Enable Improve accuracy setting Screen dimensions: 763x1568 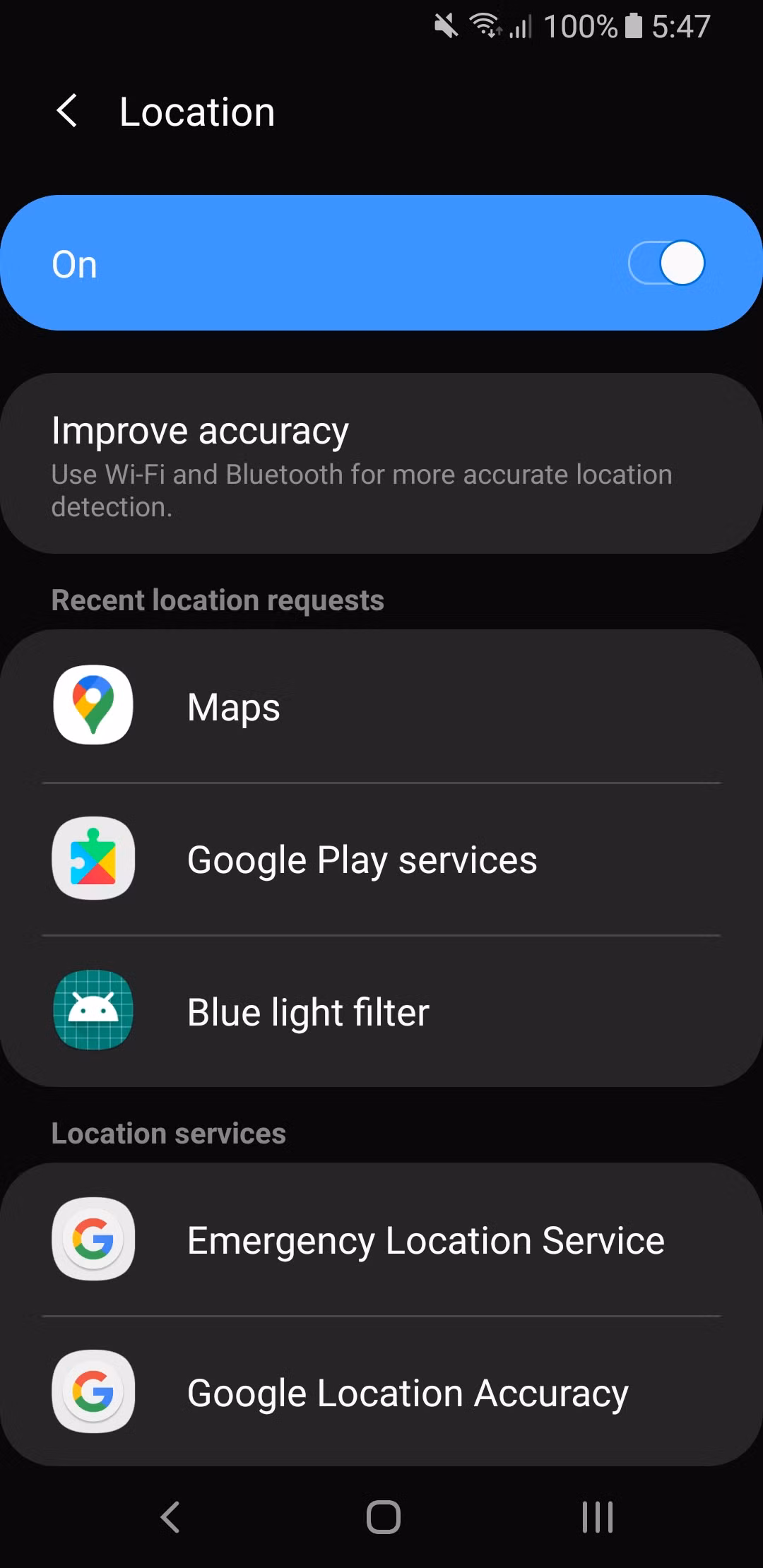(381, 463)
